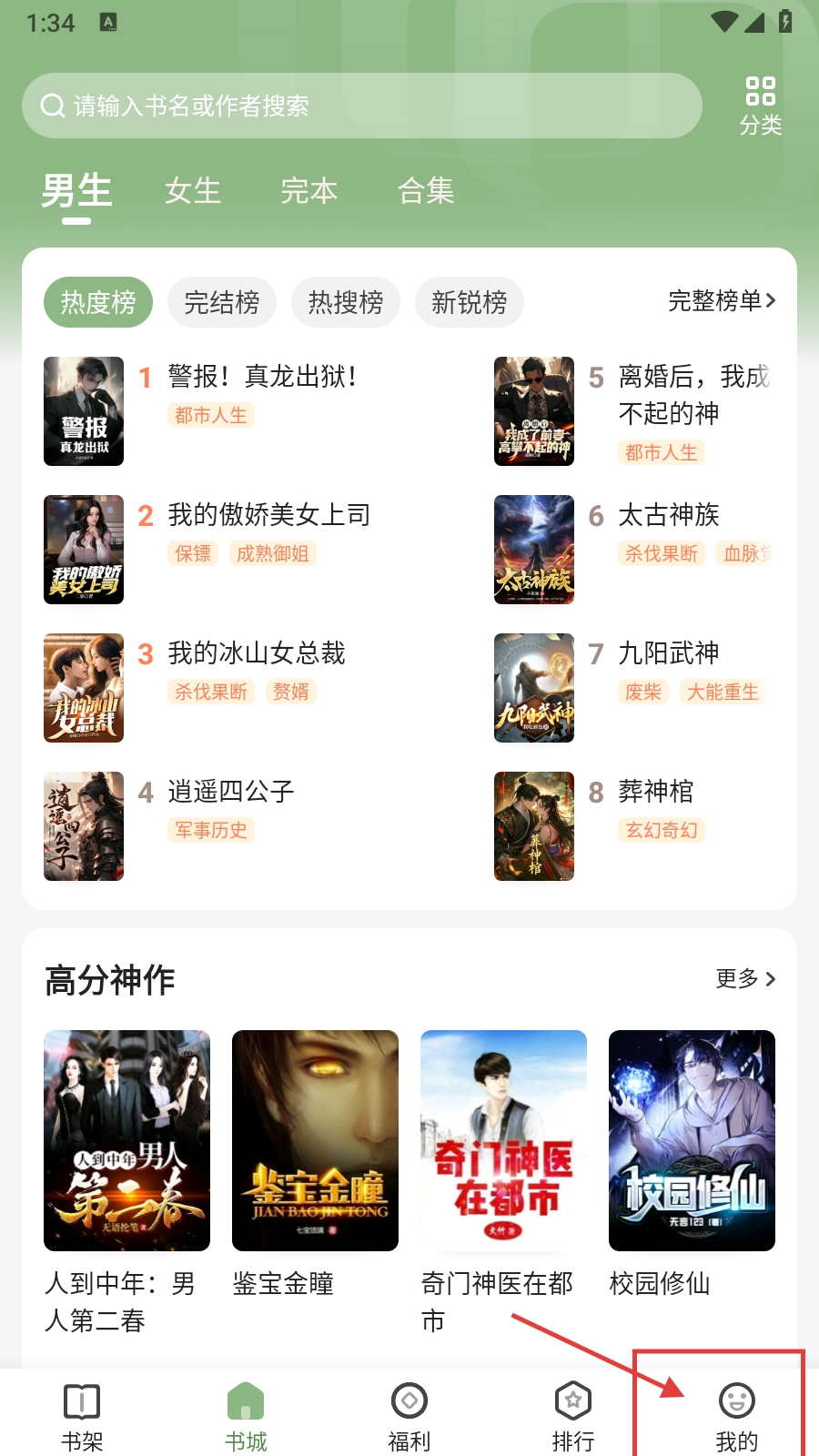Open the book 葬神棺

(655, 792)
